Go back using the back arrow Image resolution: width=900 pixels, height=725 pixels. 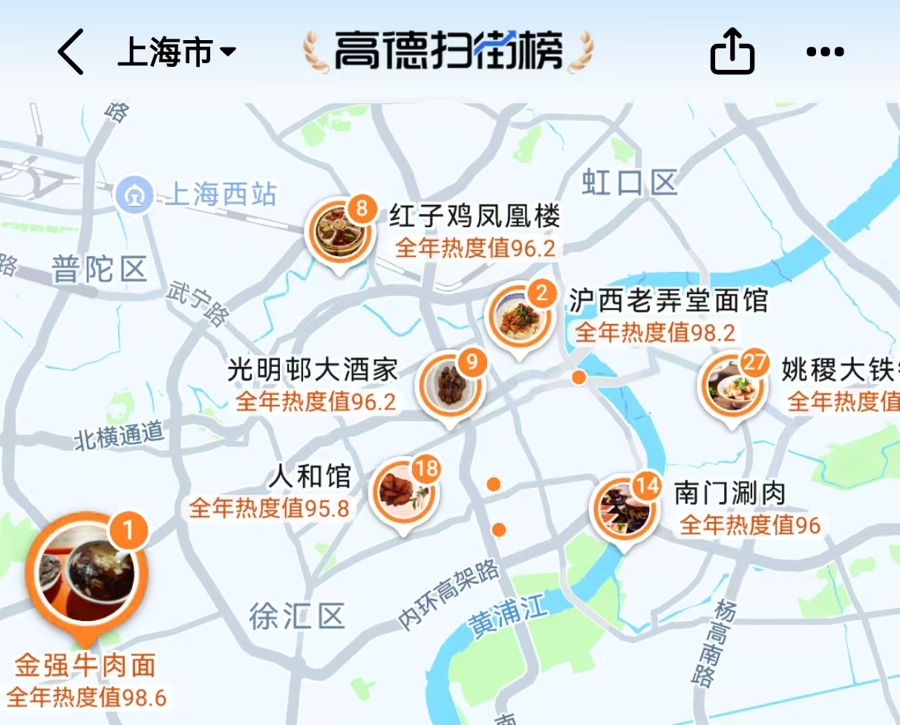click(x=71, y=52)
